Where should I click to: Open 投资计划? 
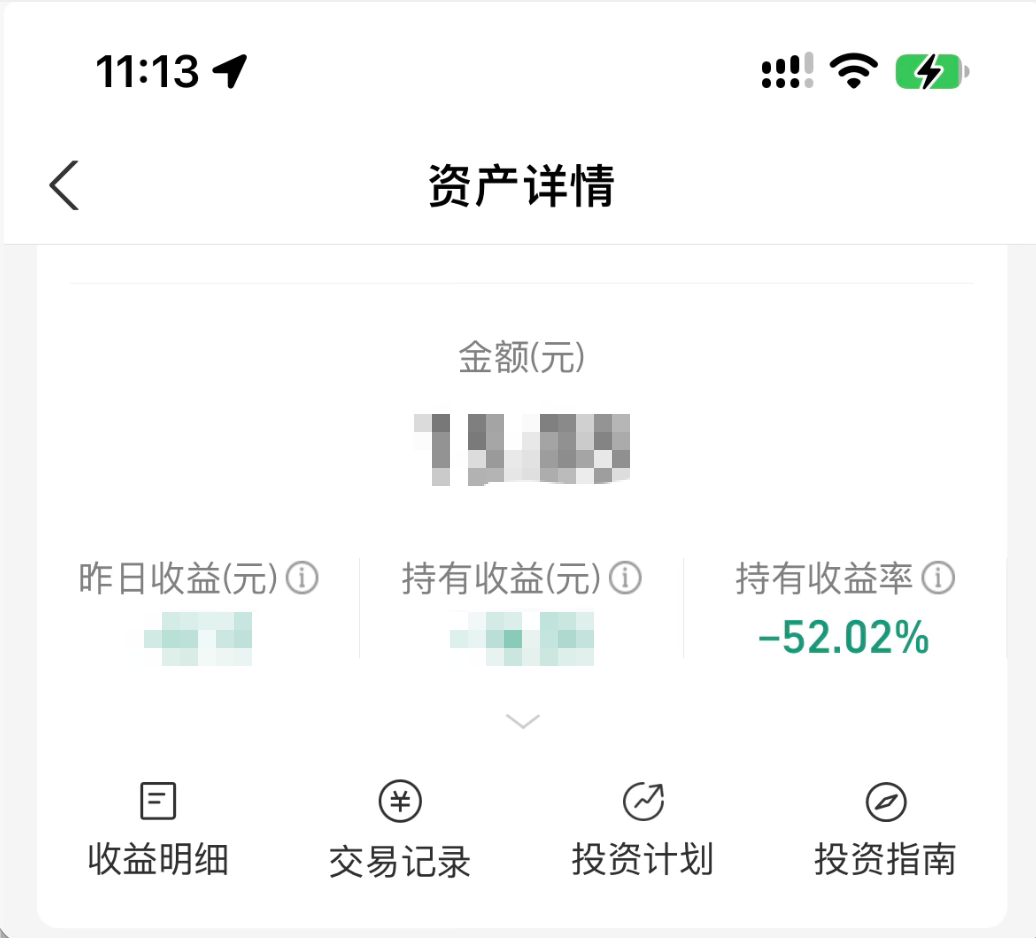(643, 830)
